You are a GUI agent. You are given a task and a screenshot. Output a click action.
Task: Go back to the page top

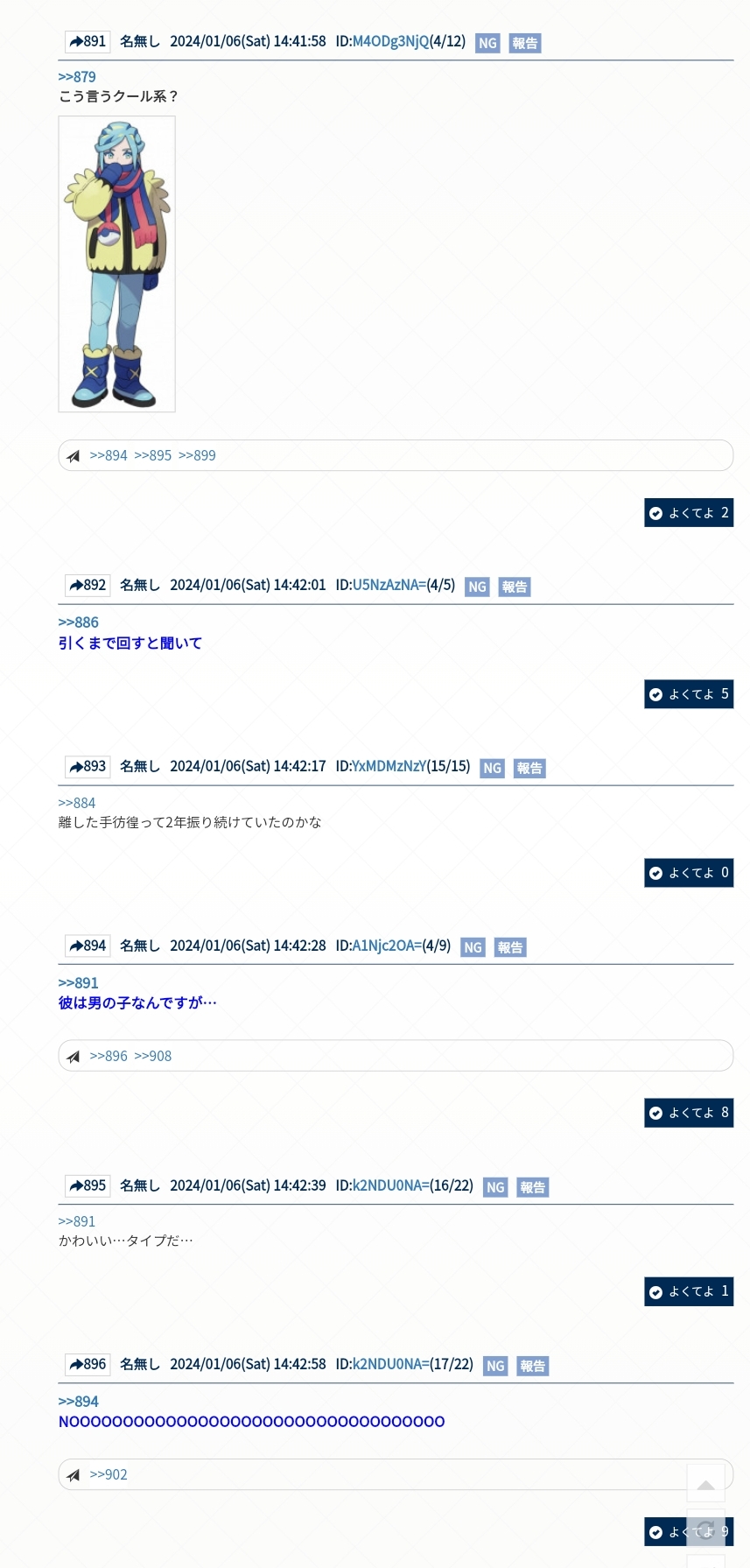[706, 1484]
